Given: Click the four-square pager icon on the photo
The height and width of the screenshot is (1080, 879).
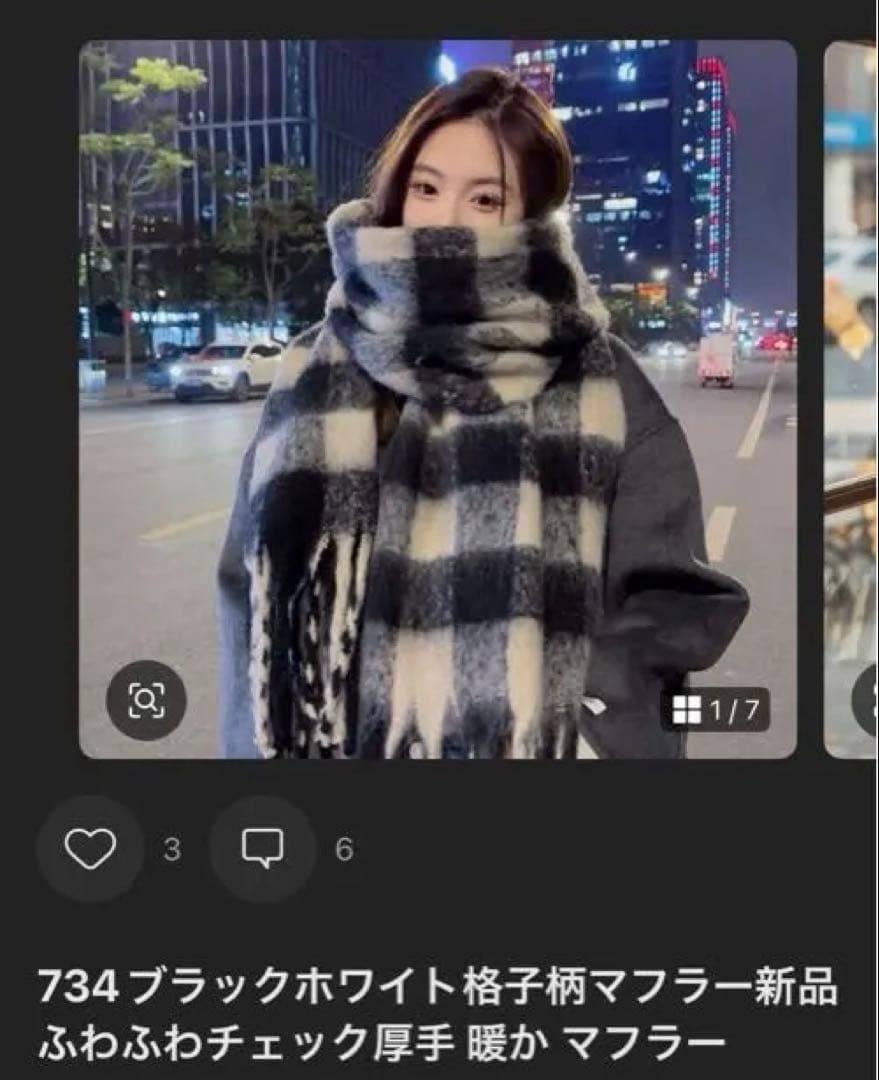Looking at the screenshot, I should pos(686,709).
